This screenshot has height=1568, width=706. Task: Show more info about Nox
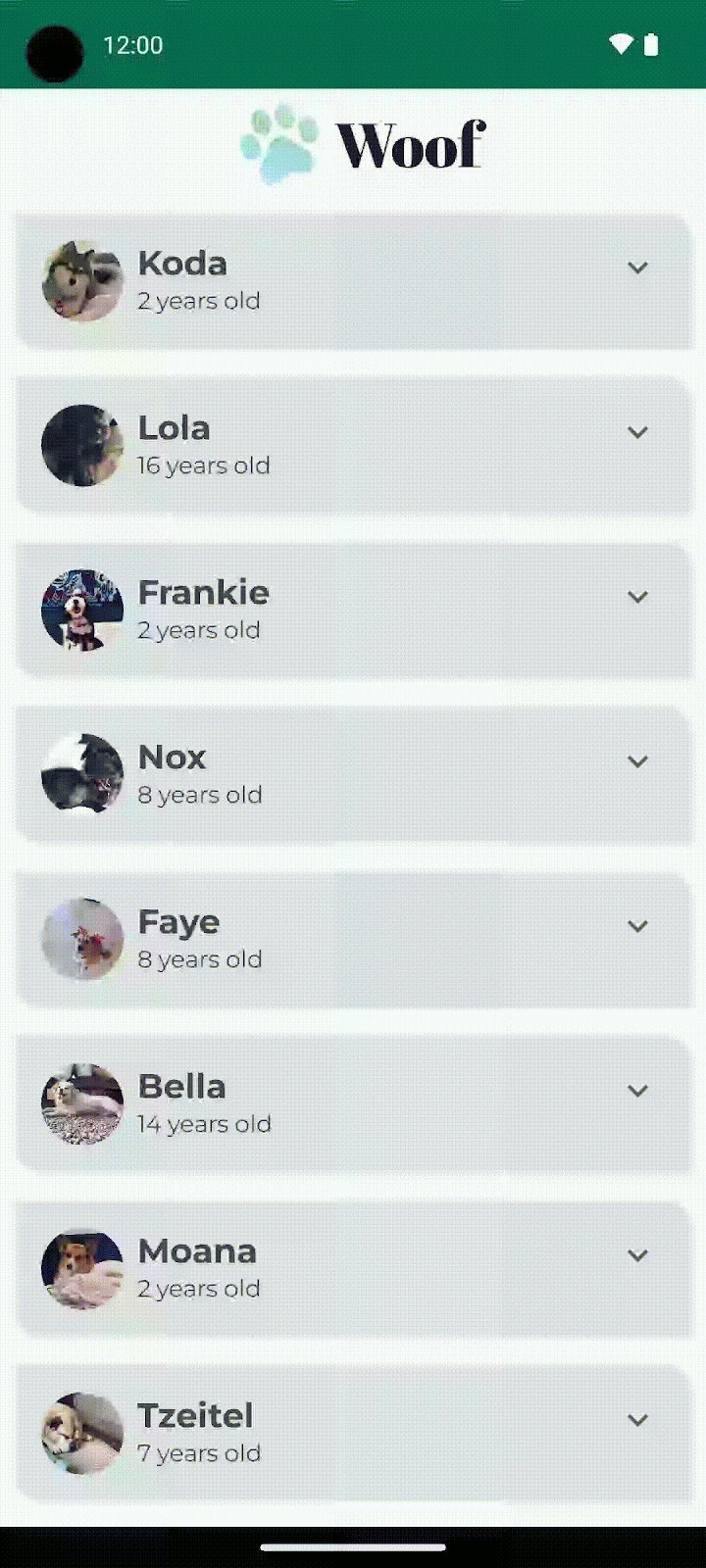point(637,761)
